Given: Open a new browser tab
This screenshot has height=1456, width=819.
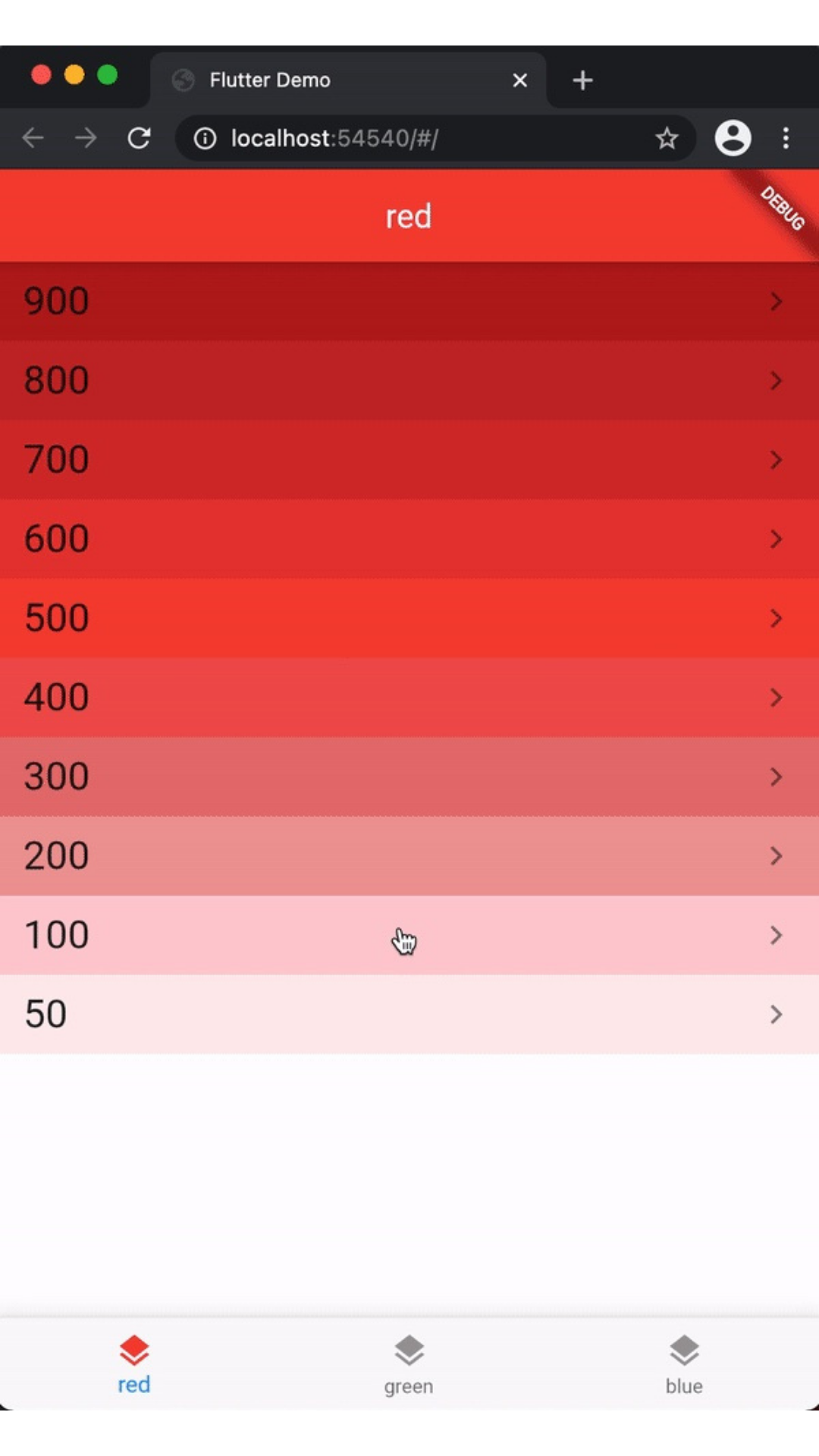Looking at the screenshot, I should coord(582,80).
